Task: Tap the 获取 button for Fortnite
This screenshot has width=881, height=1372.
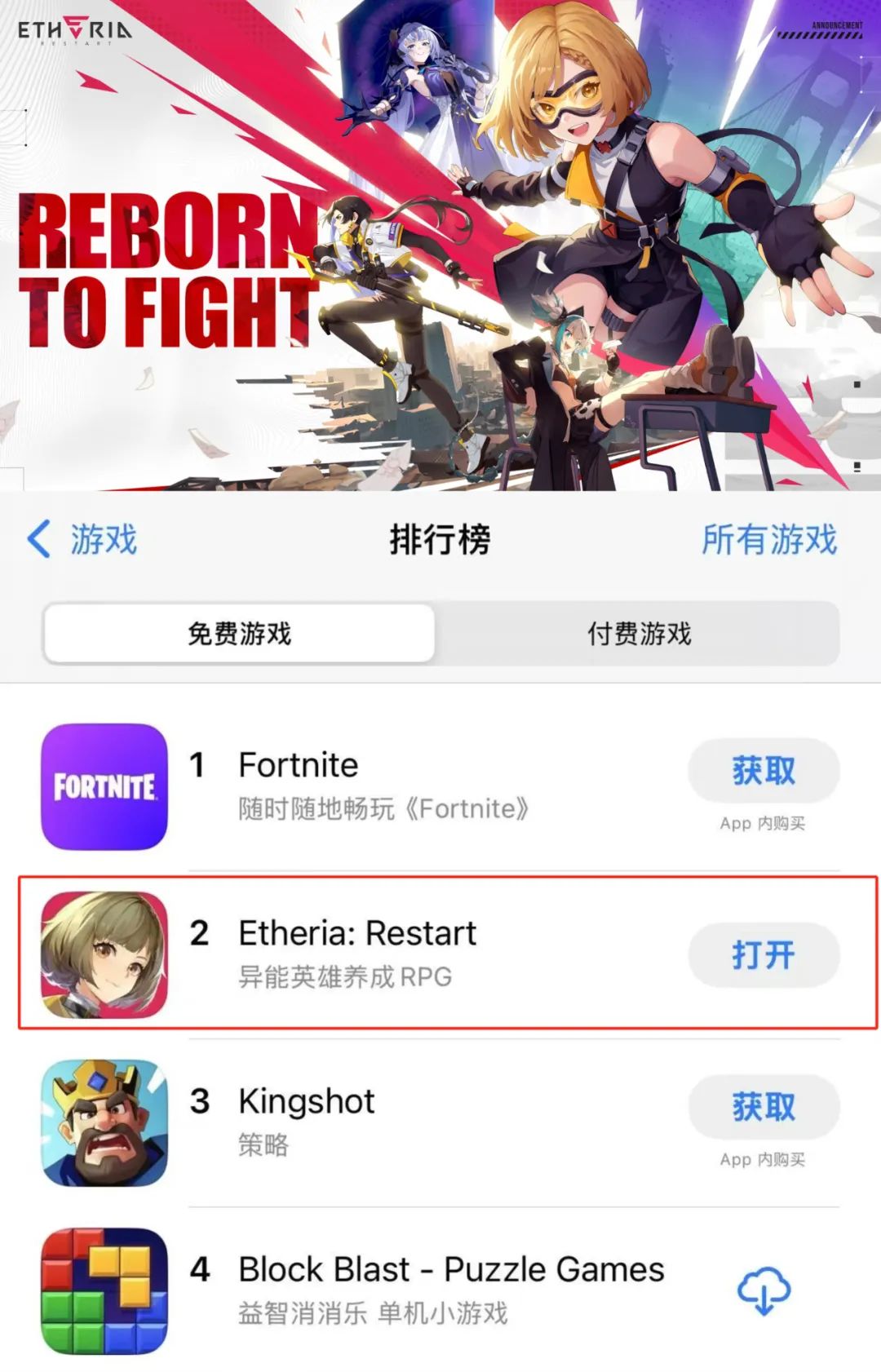Action: (764, 769)
